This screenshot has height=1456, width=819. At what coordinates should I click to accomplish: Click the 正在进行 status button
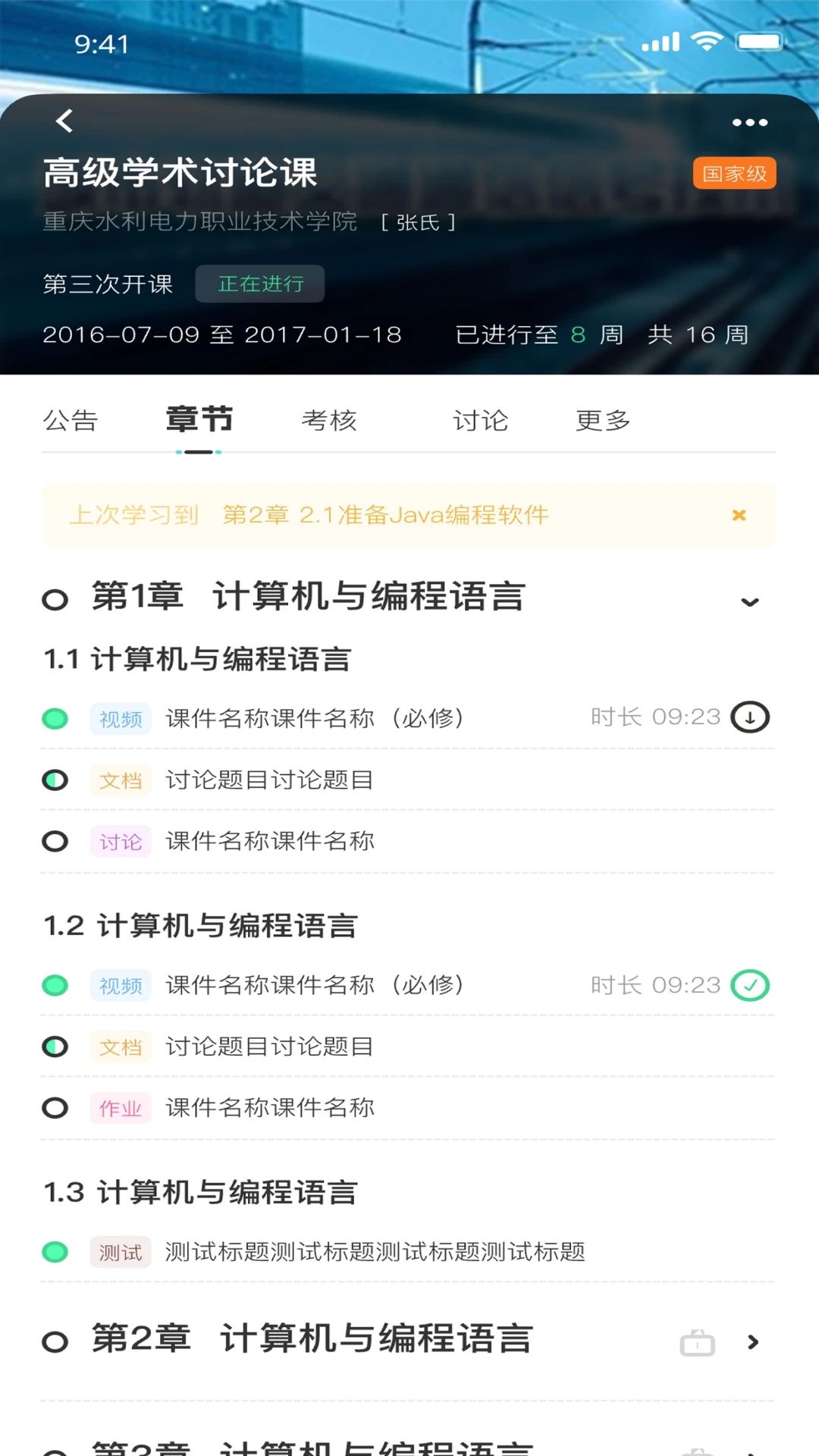pos(259,283)
